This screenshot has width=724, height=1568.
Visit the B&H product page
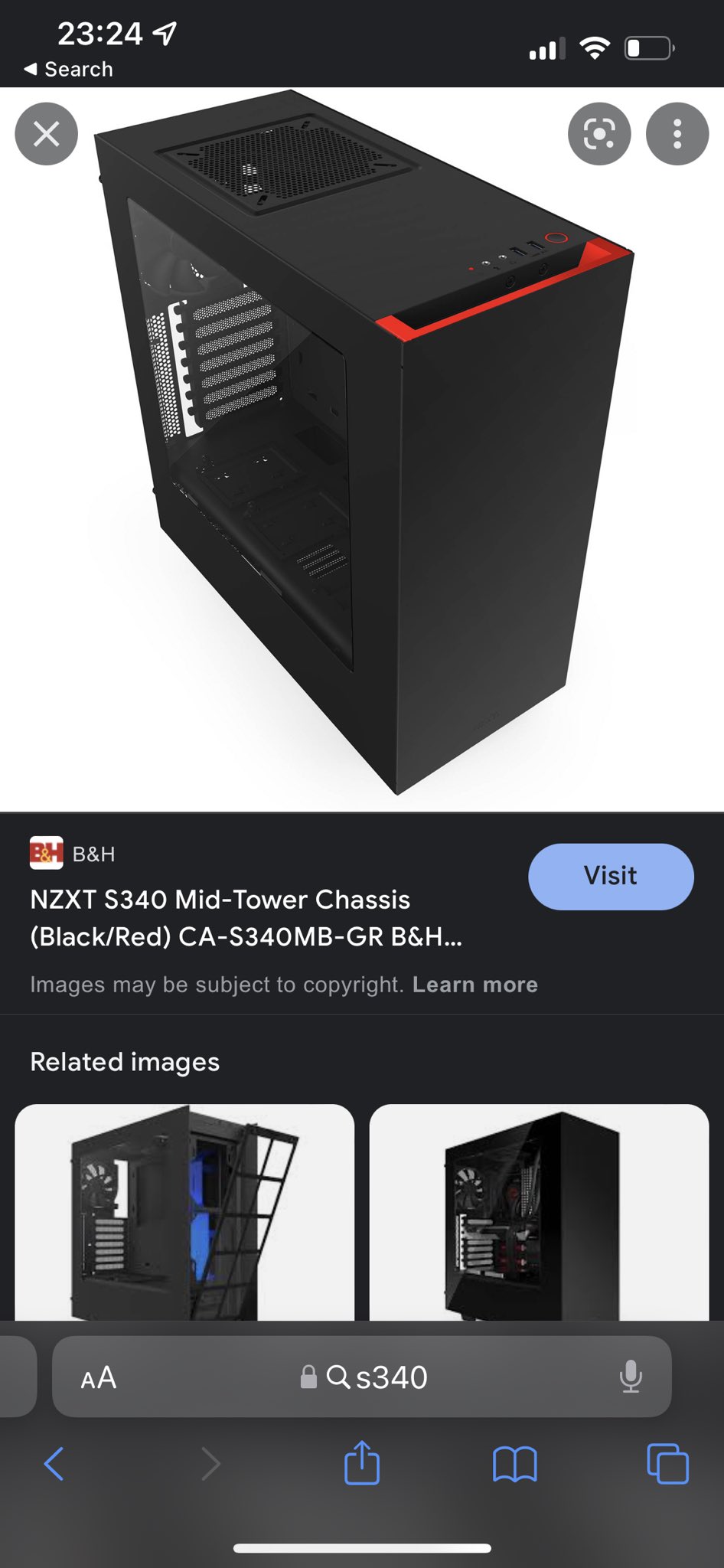tap(611, 877)
